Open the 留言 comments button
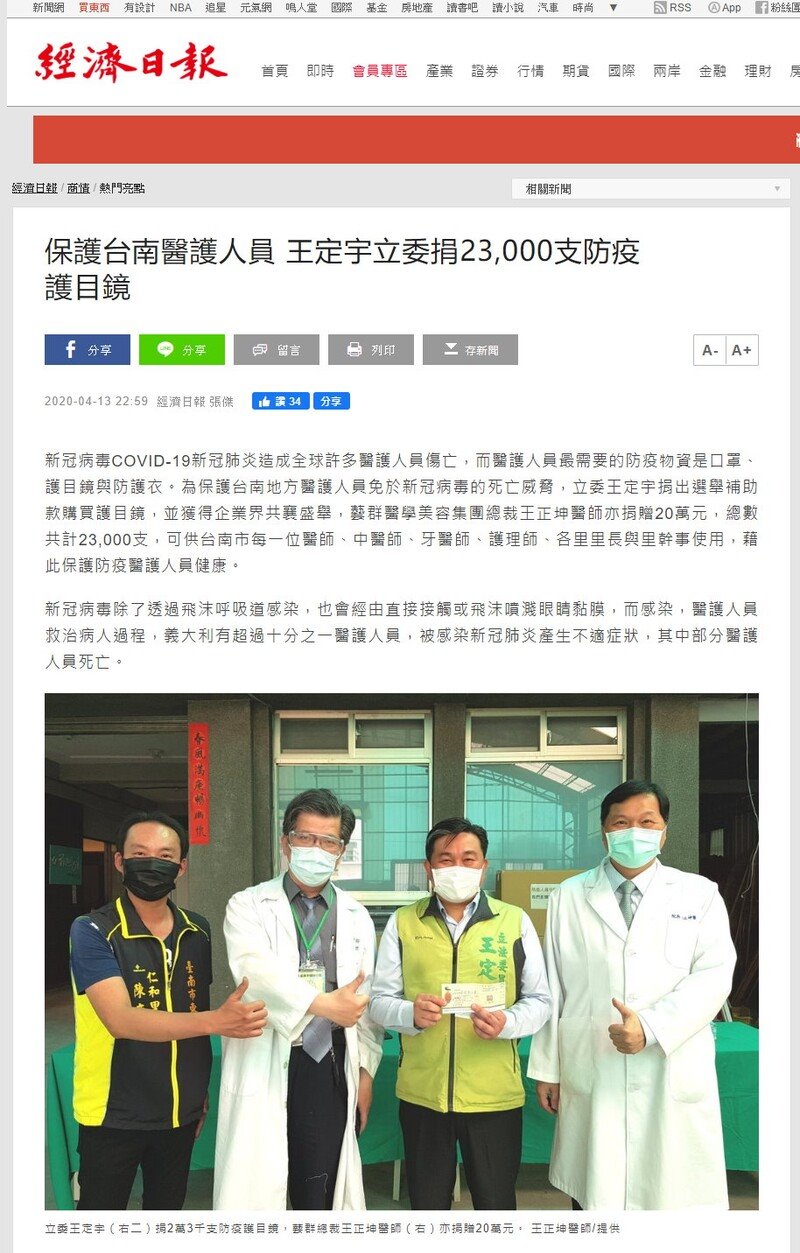The width and height of the screenshot is (800, 1253). pyautogui.click(x=276, y=350)
